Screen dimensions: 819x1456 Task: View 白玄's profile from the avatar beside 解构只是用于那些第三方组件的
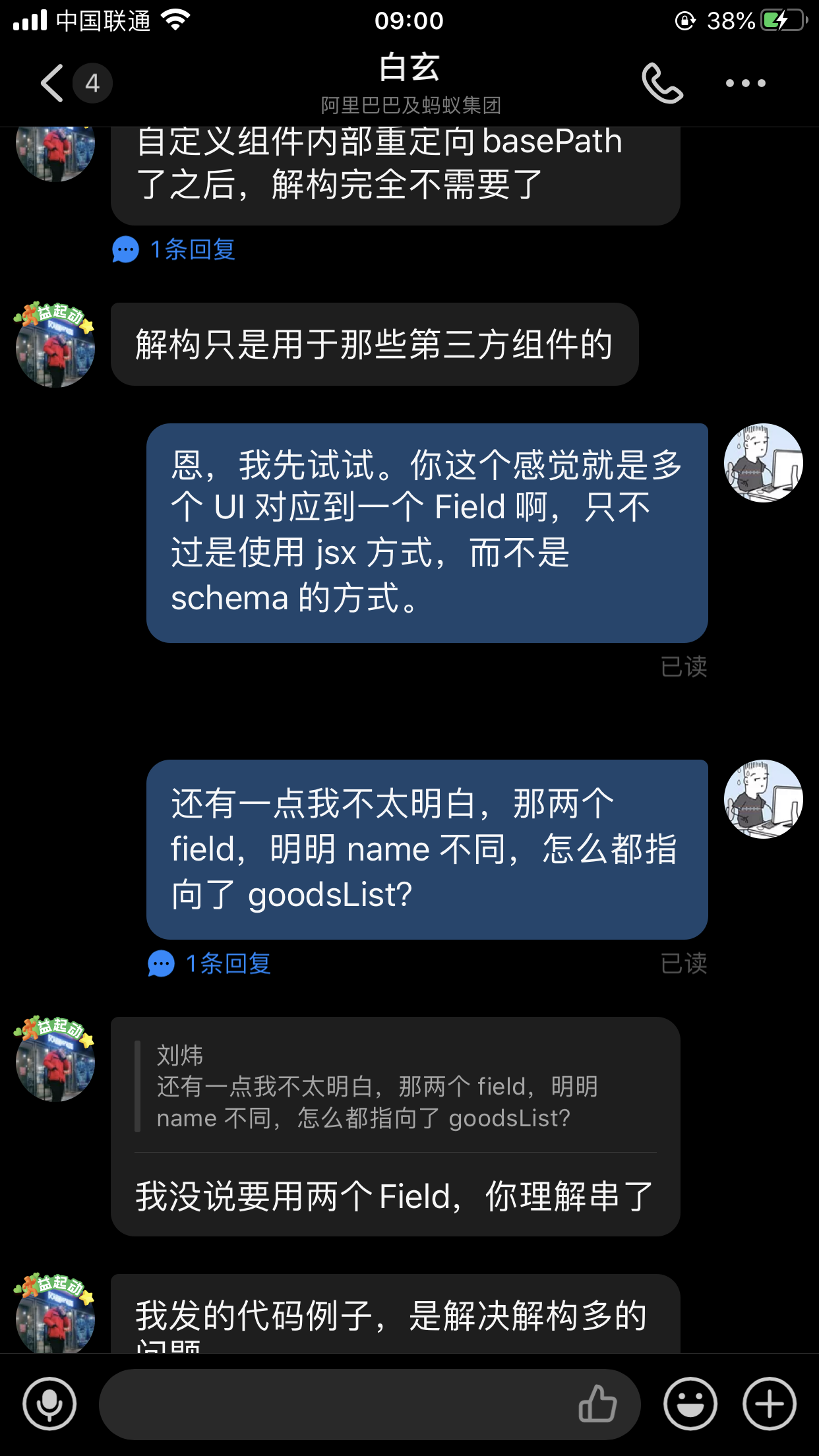pyautogui.click(x=55, y=346)
